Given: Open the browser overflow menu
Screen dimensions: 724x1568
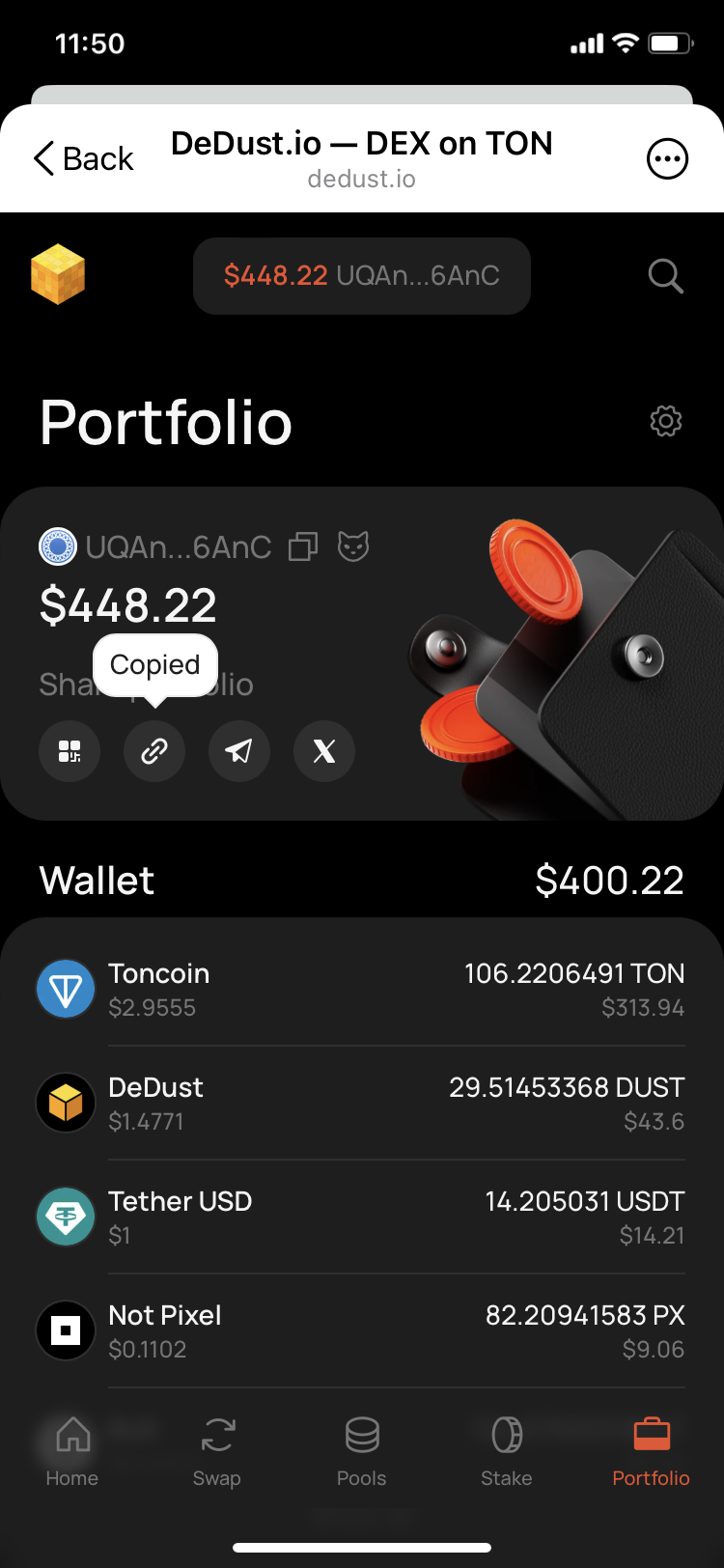Looking at the screenshot, I should point(667,159).
